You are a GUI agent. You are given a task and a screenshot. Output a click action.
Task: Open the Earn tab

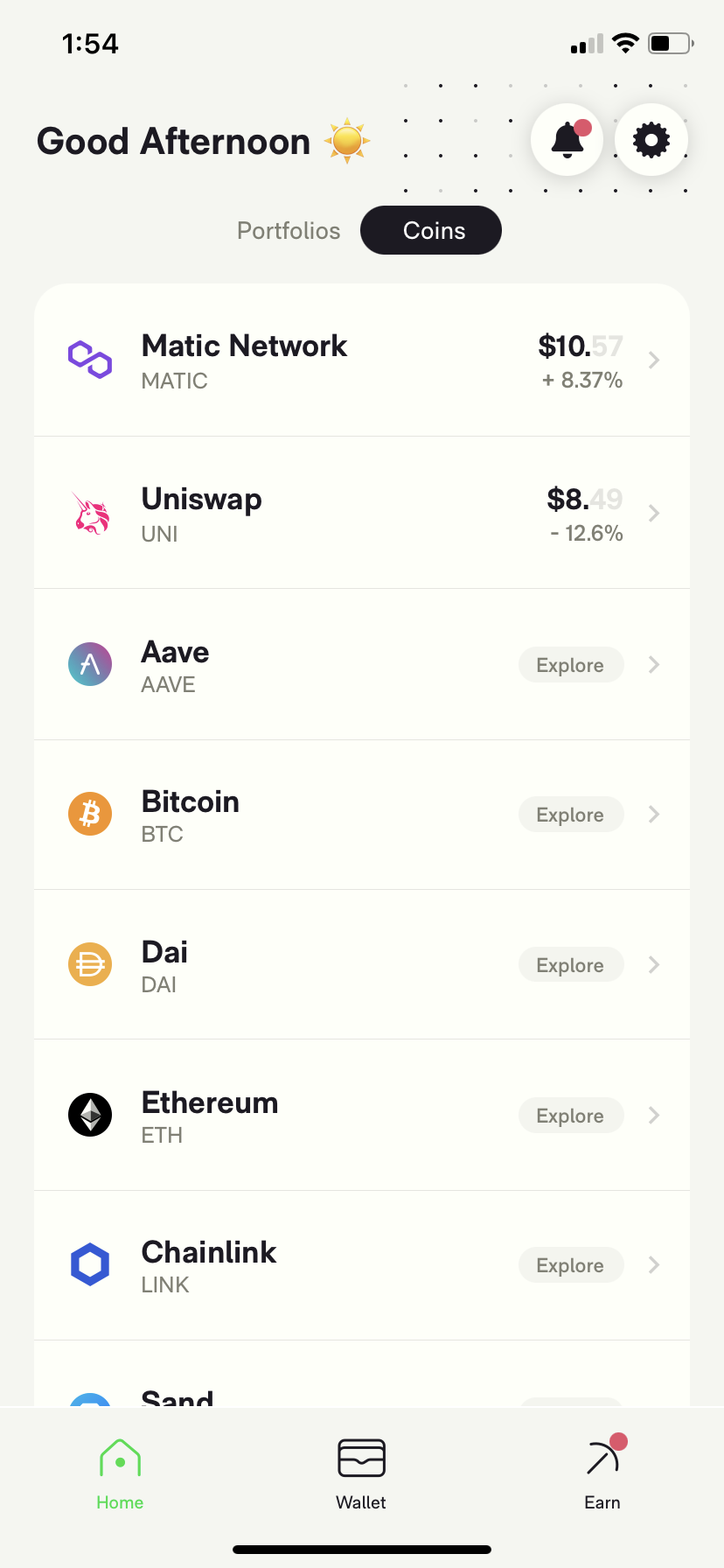(x=602, y=1474)
